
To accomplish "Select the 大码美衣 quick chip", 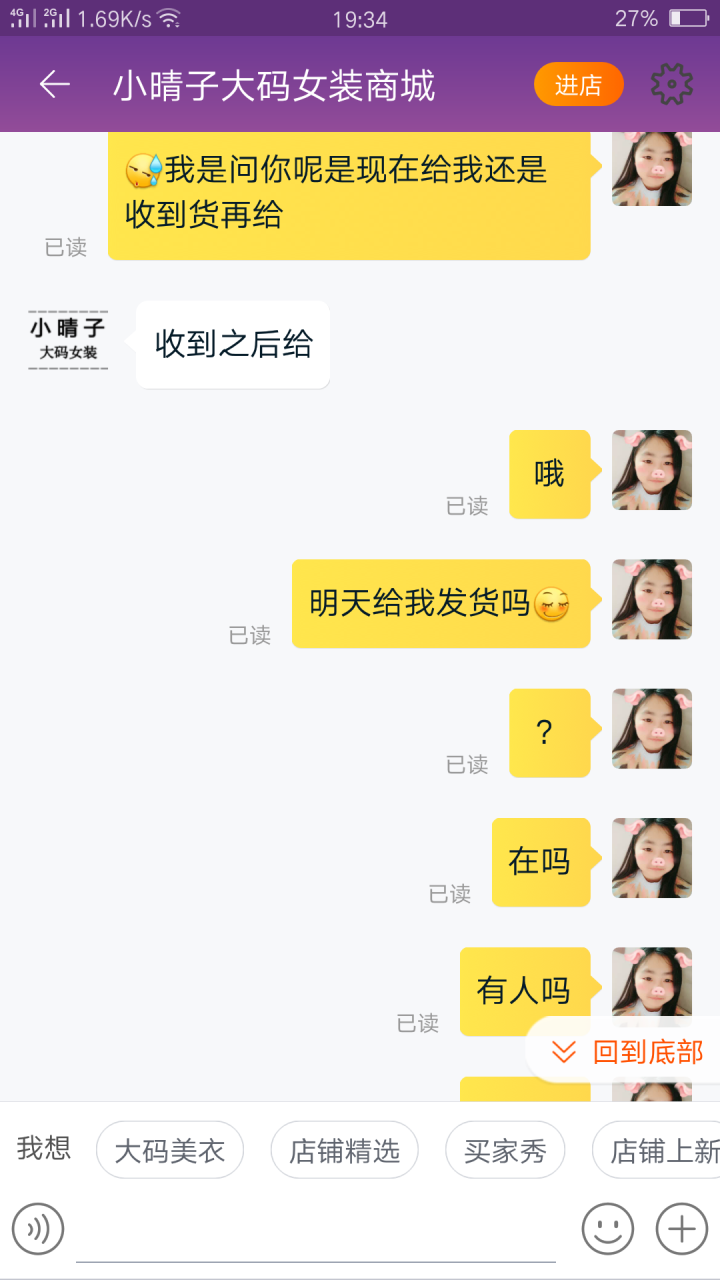I will pos(170,1150).
